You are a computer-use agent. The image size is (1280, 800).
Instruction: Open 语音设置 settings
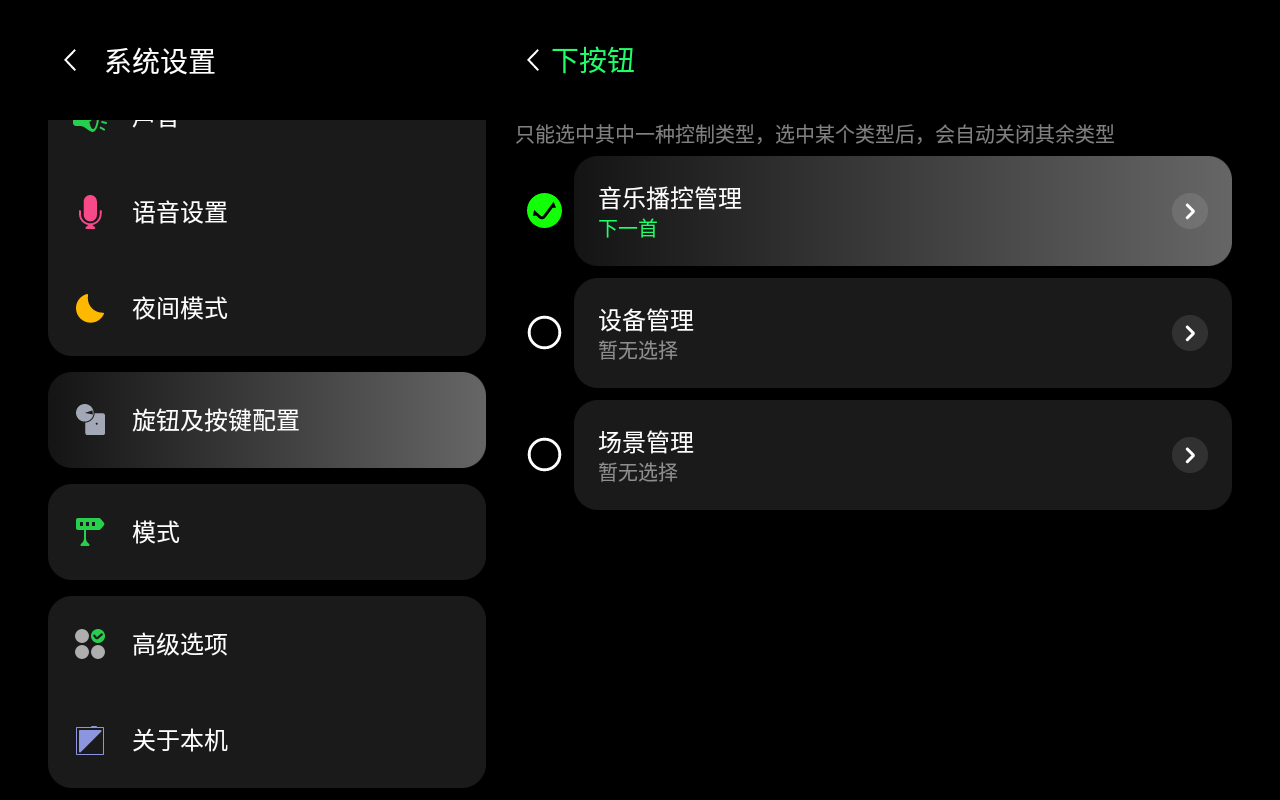[x=266, y=212]
